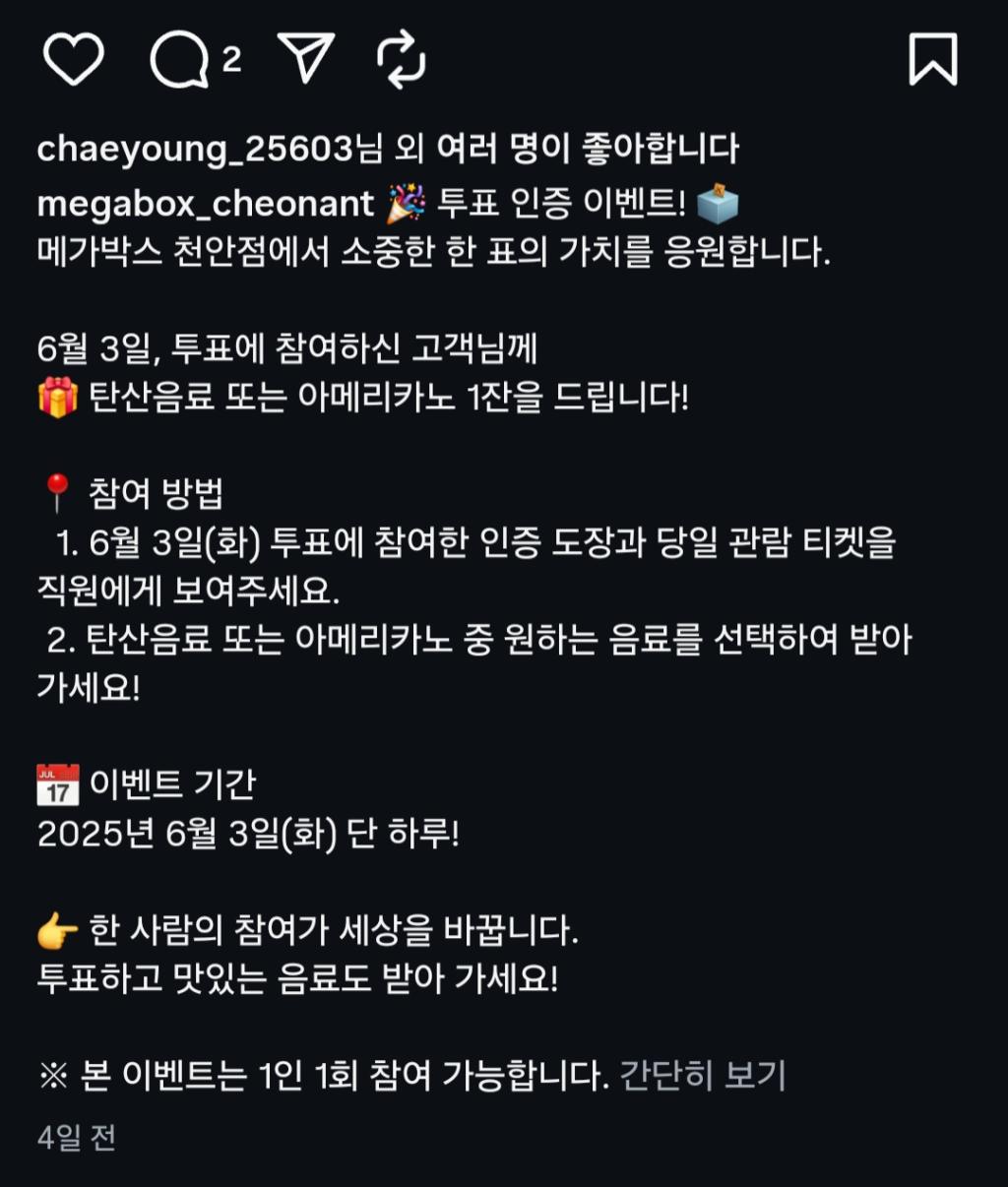
Task: Open the comments on this post
Action: [180, 60]
